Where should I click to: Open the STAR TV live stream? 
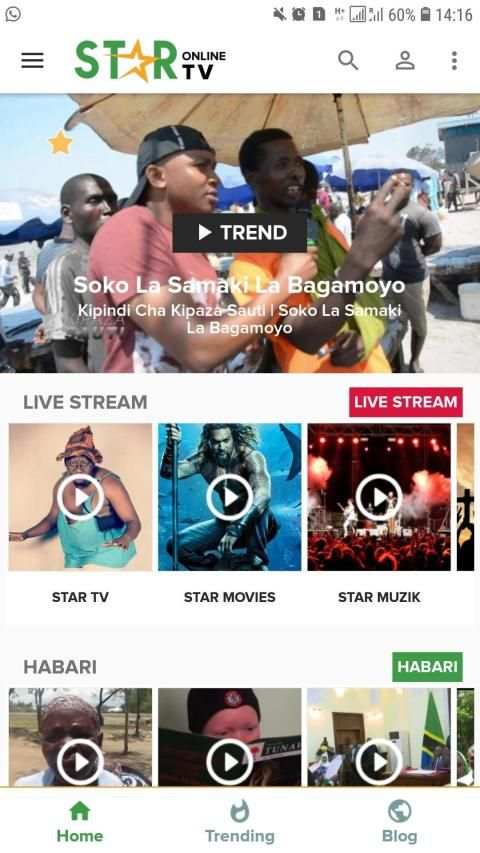81,497
